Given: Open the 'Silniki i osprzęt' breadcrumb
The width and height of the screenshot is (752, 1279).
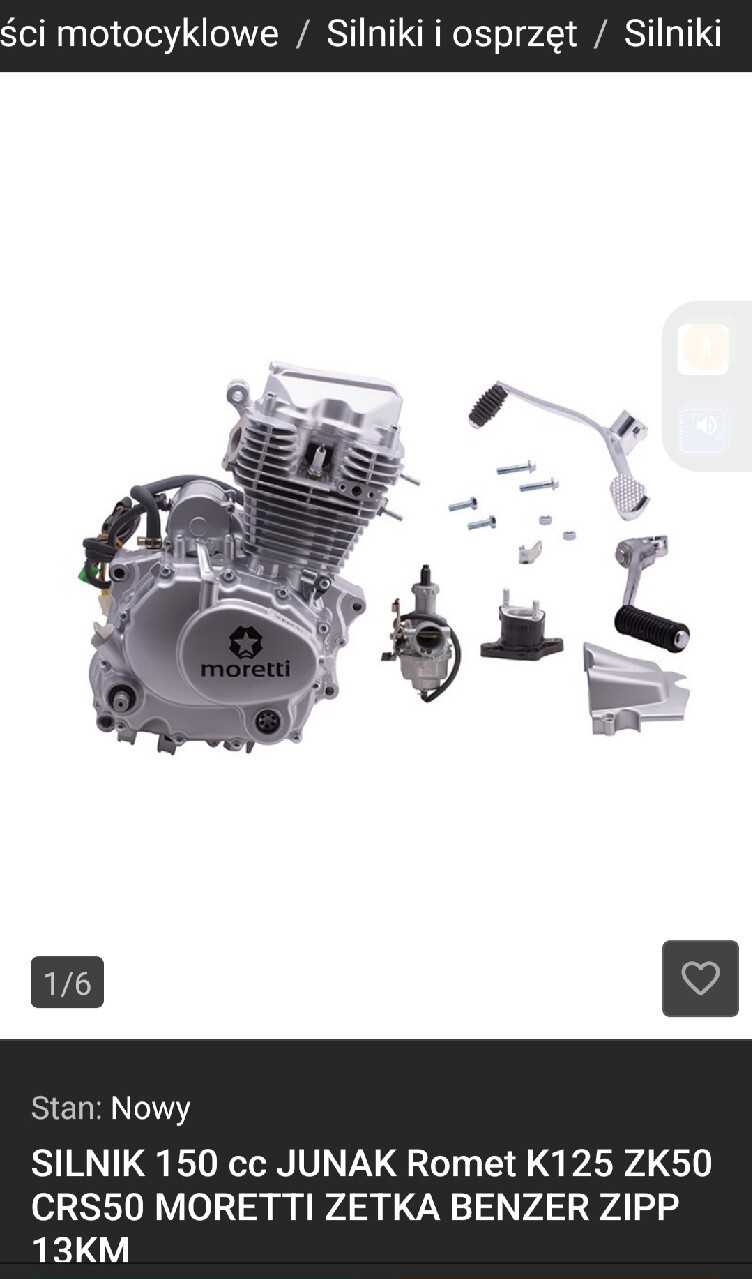Looking at the screenshot, I should (x=452, y=34).
